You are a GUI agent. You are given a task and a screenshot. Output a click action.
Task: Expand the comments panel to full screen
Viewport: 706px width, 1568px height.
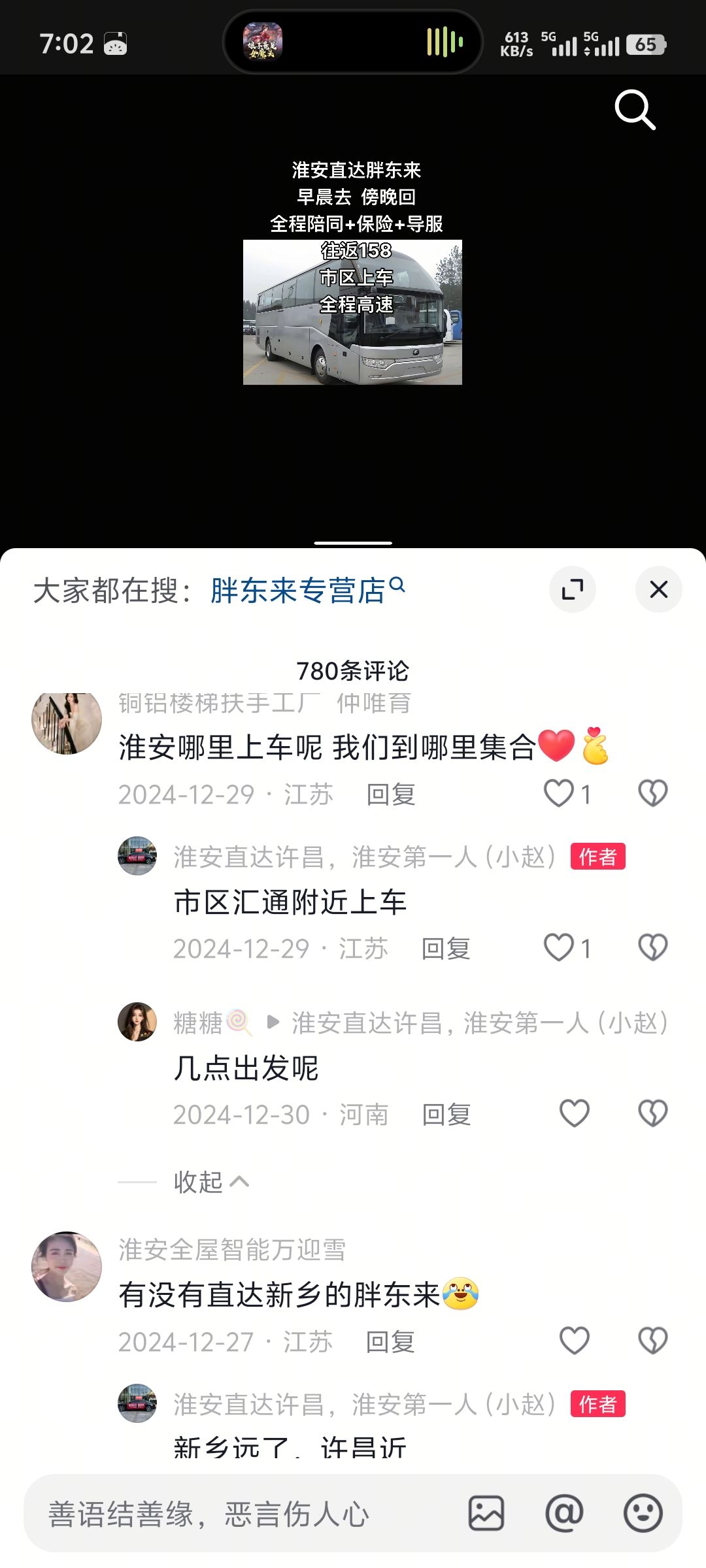pyautogui.click(x=573, y=589)
